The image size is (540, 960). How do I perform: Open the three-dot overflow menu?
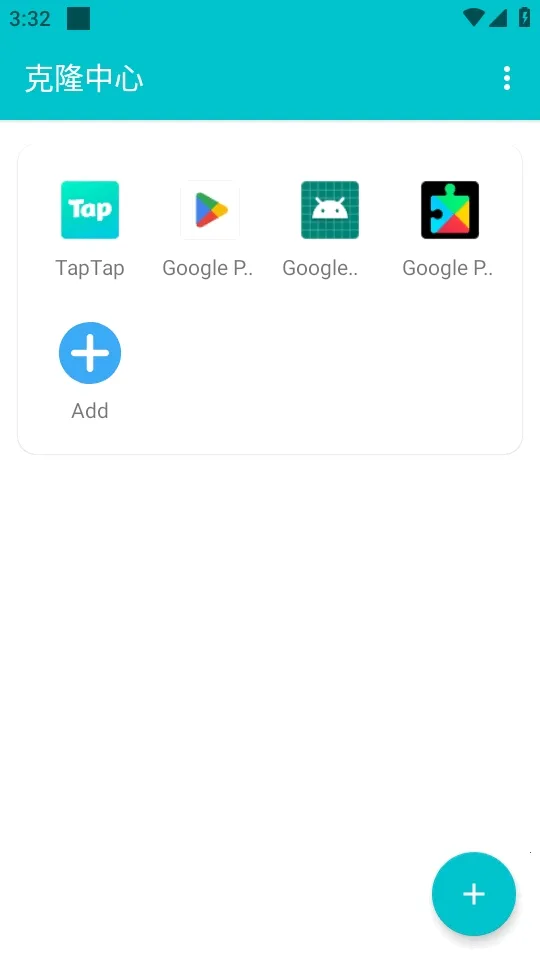tap(506, 78)
